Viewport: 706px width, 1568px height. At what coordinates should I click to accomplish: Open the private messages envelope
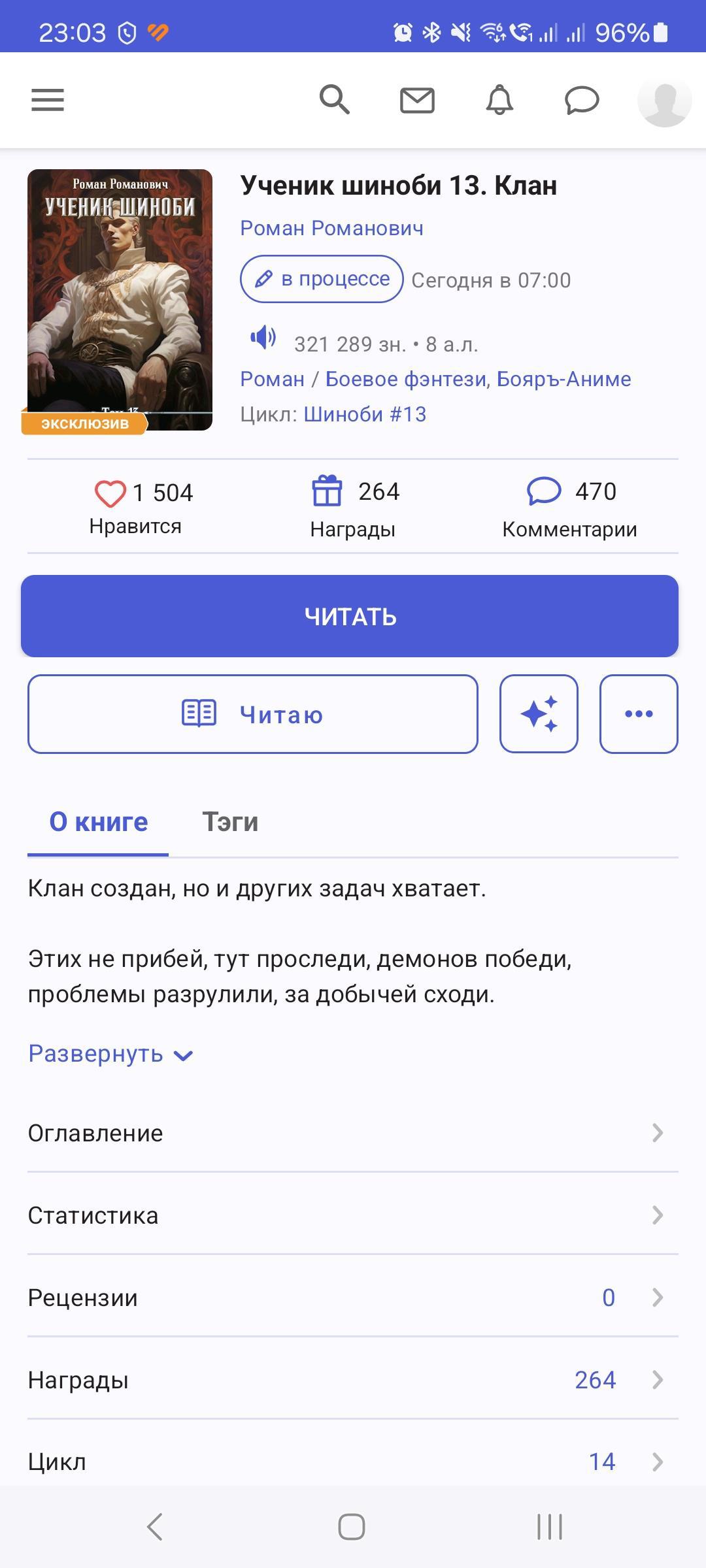[417, 101]
